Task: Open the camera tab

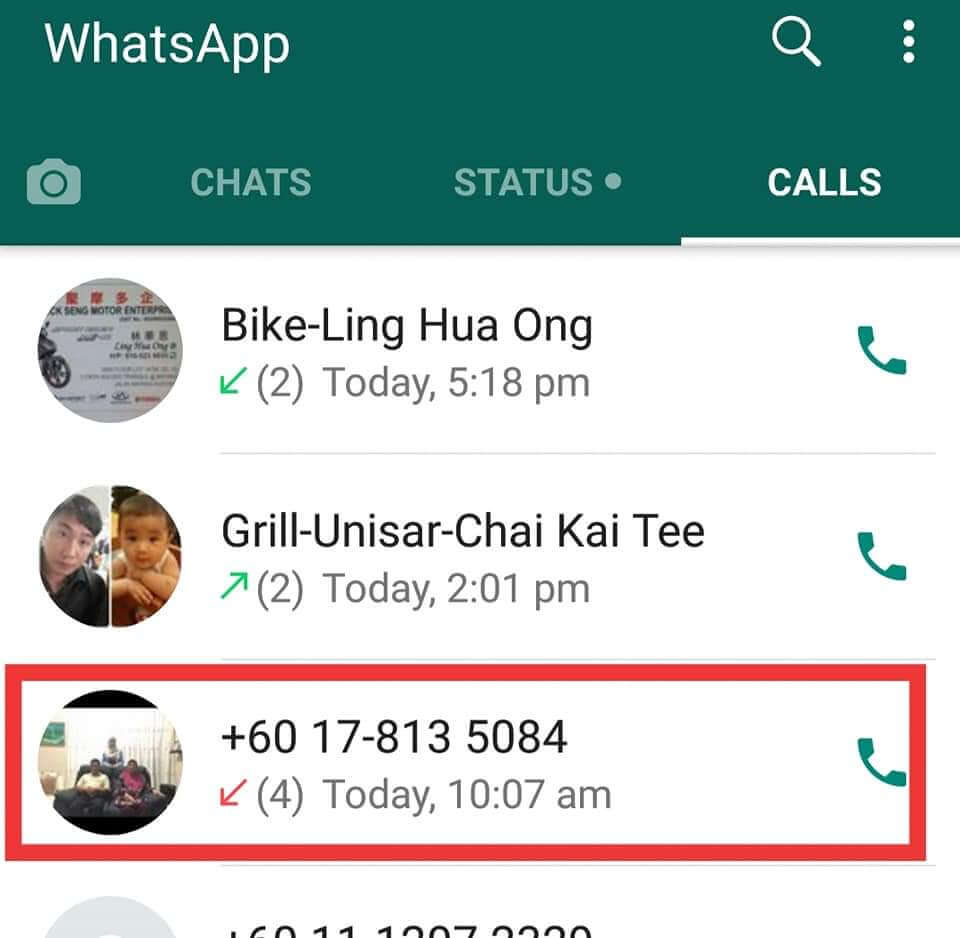Action: tap(54, 183)
